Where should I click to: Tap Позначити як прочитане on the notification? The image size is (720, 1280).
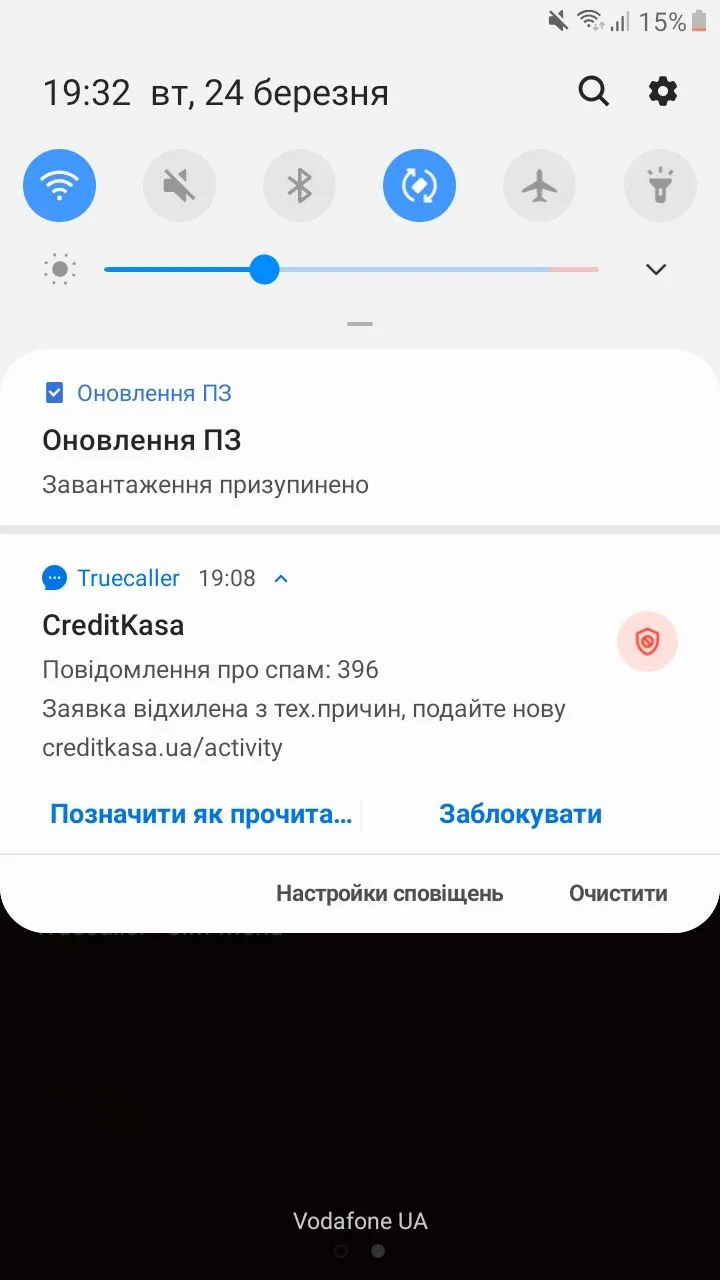point(201,814)
